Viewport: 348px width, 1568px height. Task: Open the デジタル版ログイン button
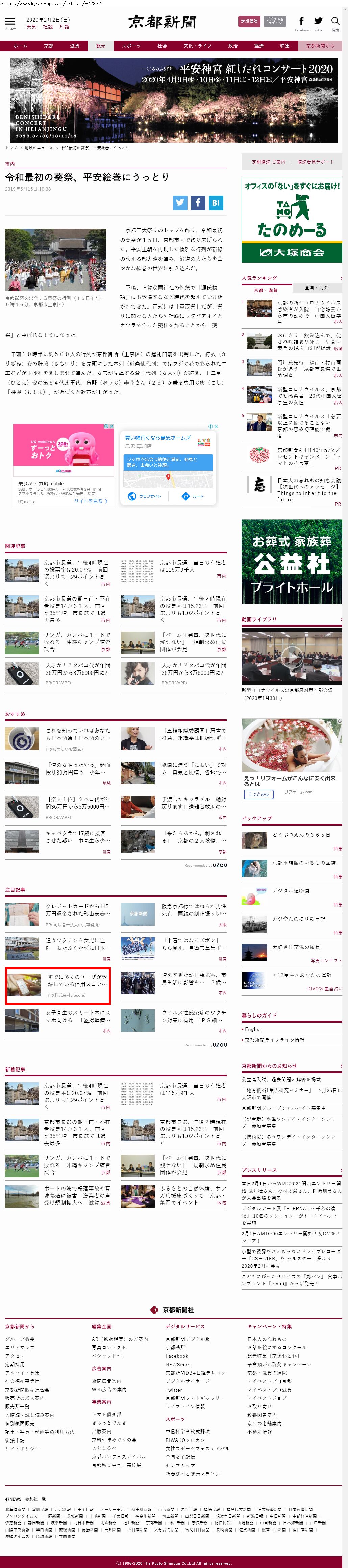276,21
